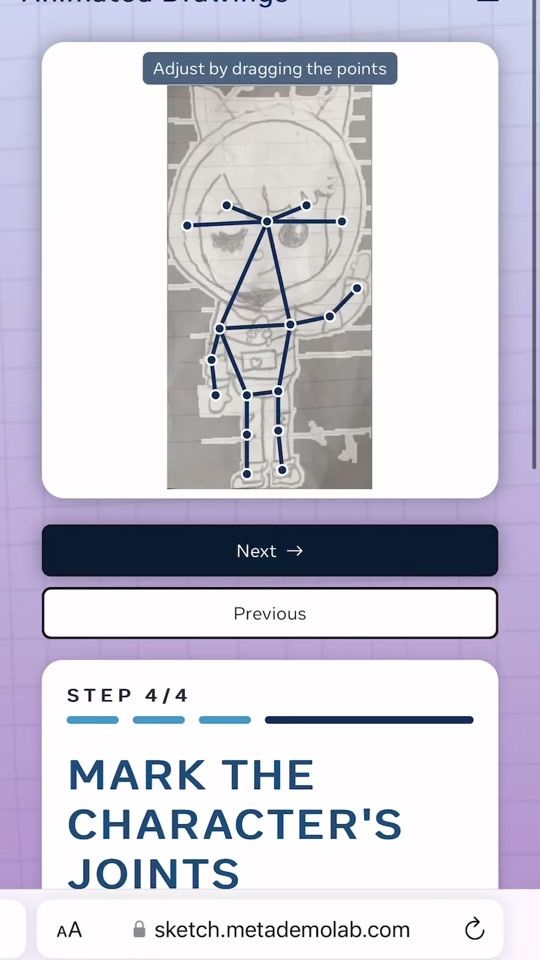Reload the page from the address bar
This screenshot has height=960, width=540.
474,930
